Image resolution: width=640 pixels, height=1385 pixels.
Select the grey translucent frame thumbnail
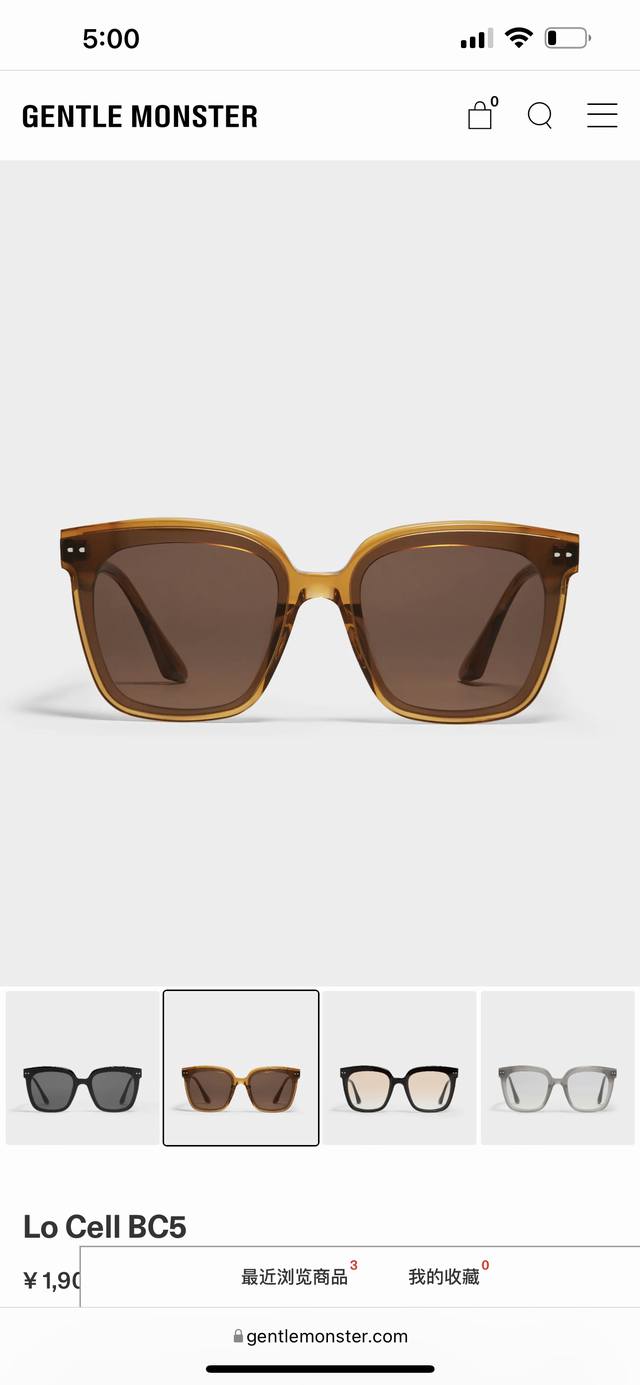(557, 1068)
